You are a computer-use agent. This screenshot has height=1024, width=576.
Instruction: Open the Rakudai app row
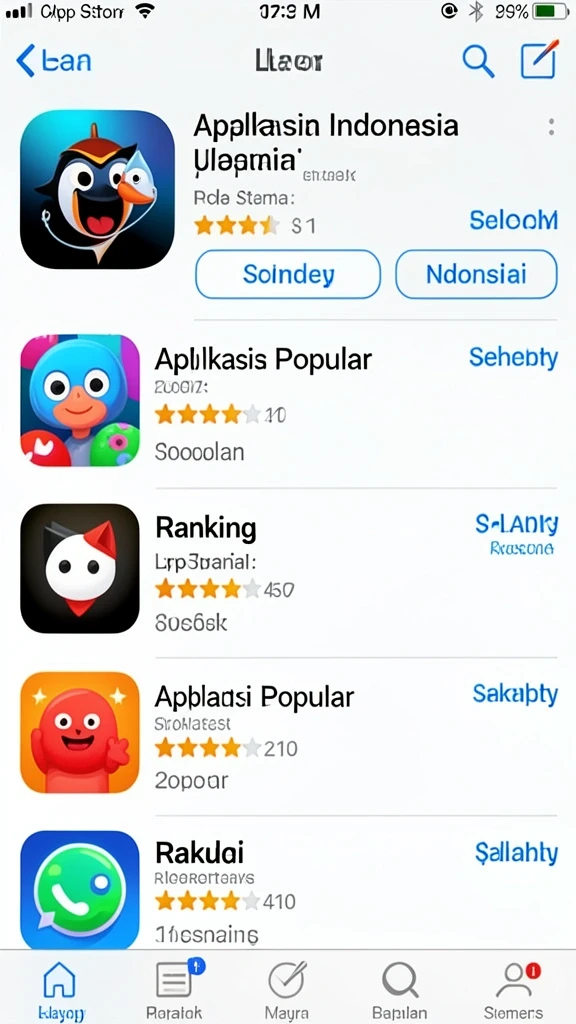click(288, 888)
